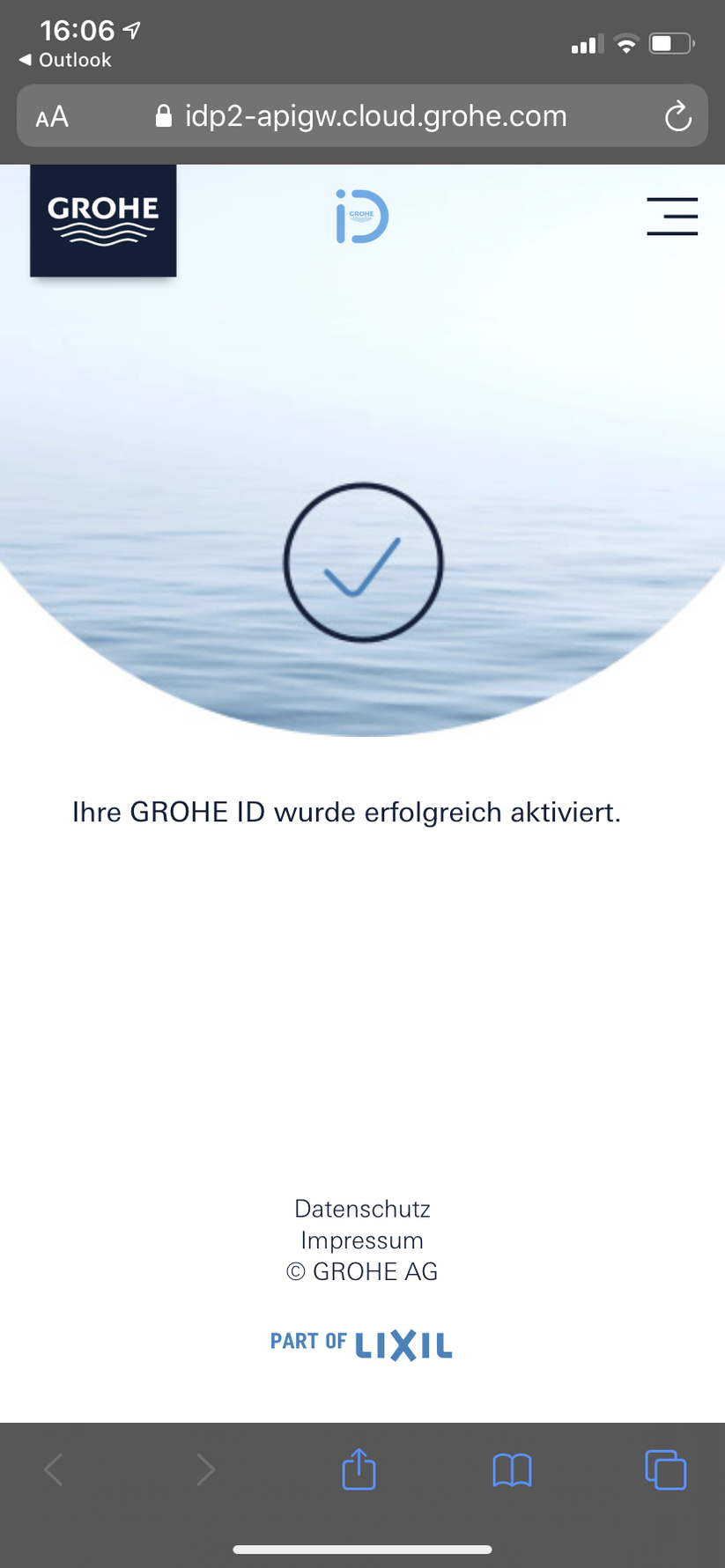Open the hamburger menu
Image resolution: width=725 pixels, height=1568 pixels.
coord(671,217)
